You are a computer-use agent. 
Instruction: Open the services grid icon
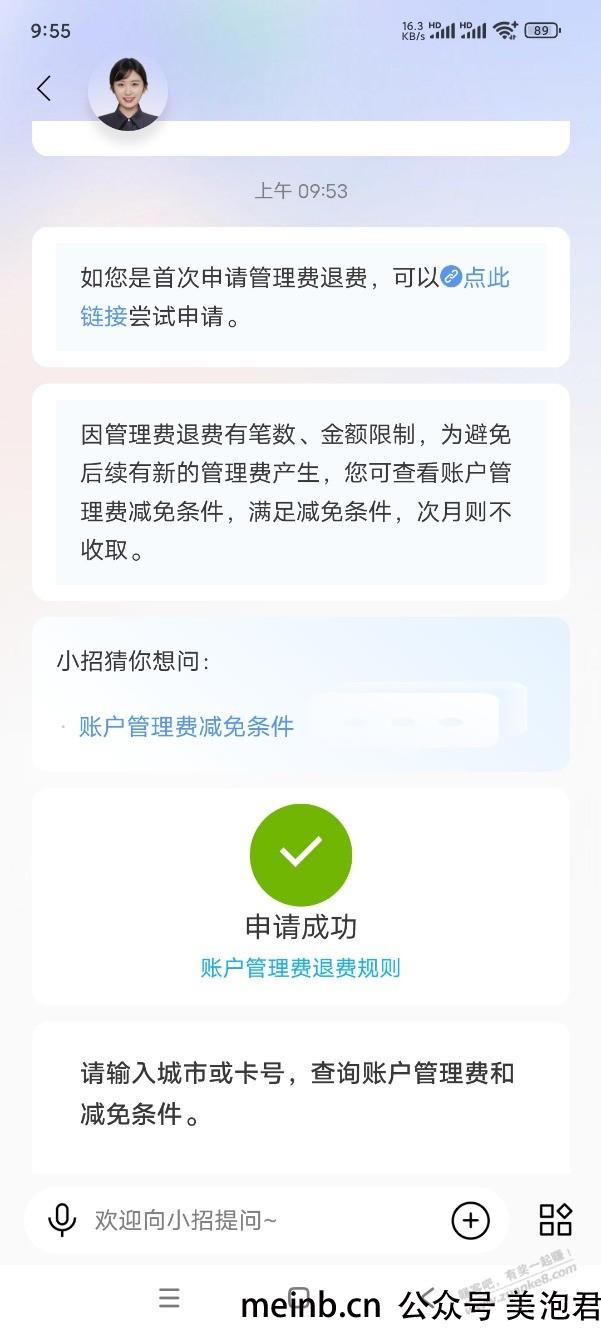point(555,1220)
